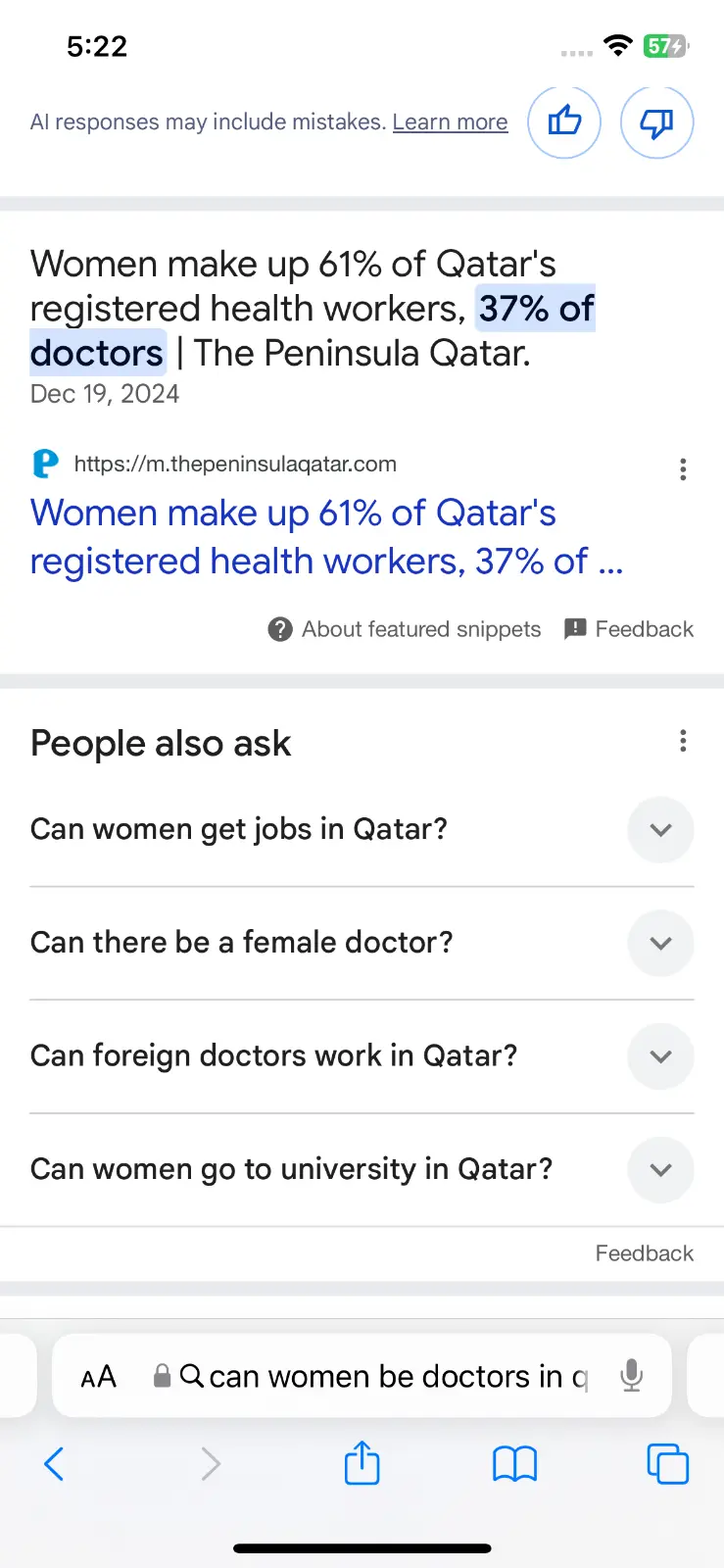This screenshot has width=724, height=1568.
Task: Go back to the previous page
Action: [54, 1464]
